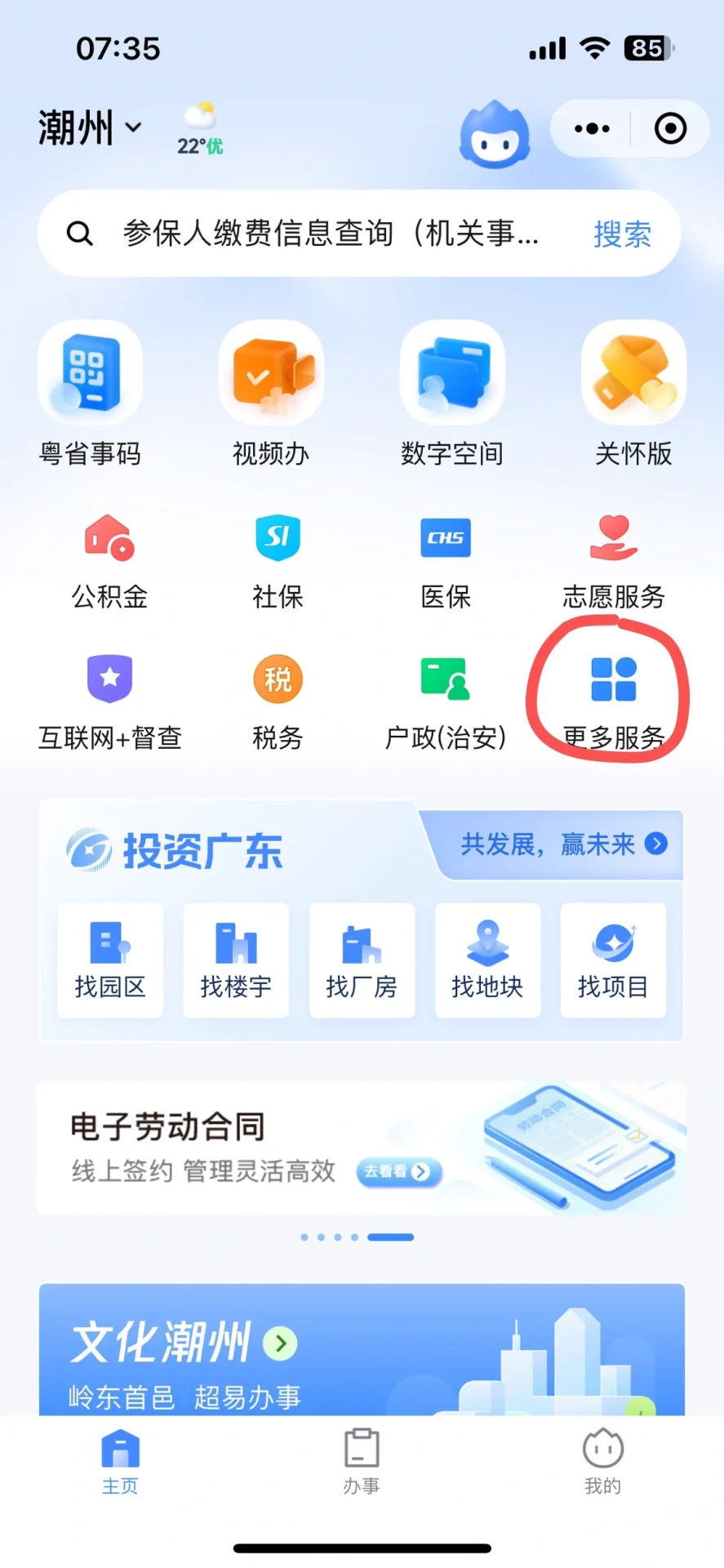Open 数字空间
This screenshot has width=724, height=1568.
[x=451, y=394]
